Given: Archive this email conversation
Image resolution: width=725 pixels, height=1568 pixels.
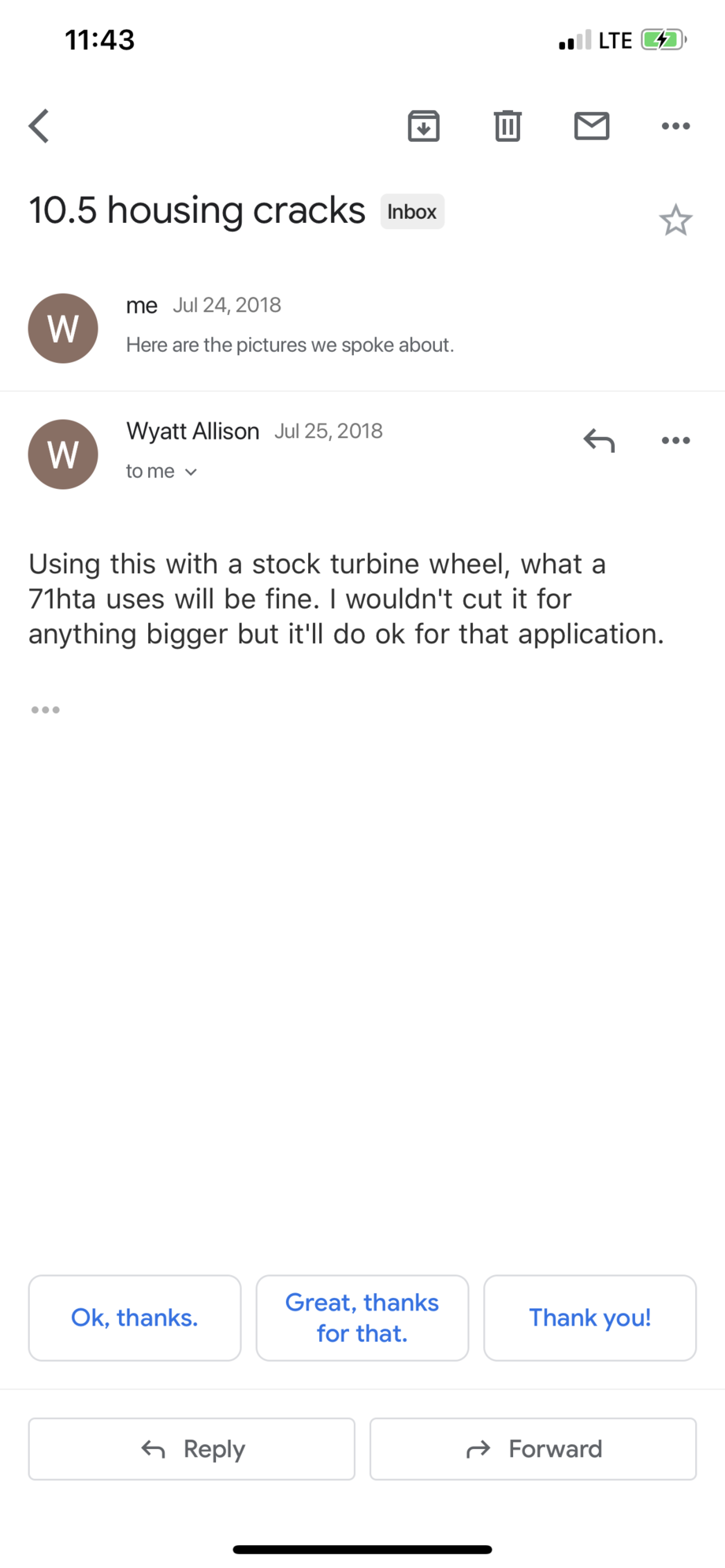Looking at the screenshot, I should (423, 126).
